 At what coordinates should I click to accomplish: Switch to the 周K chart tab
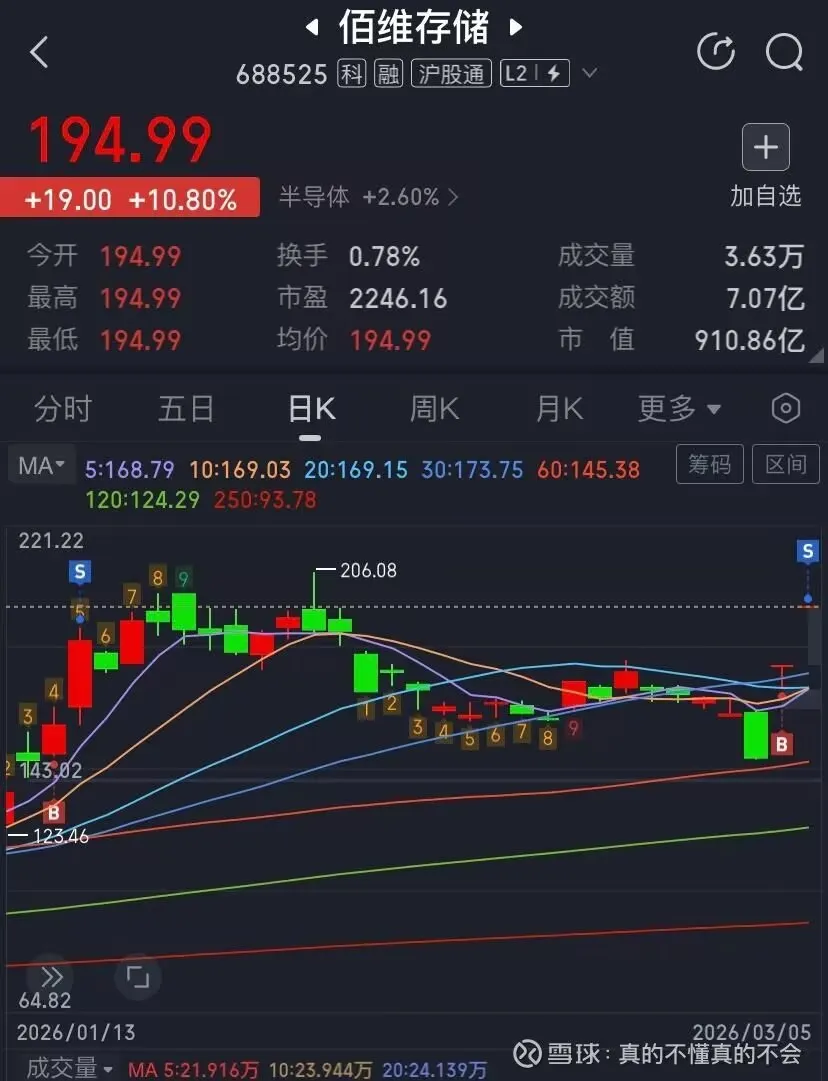(x=434, y=408)
